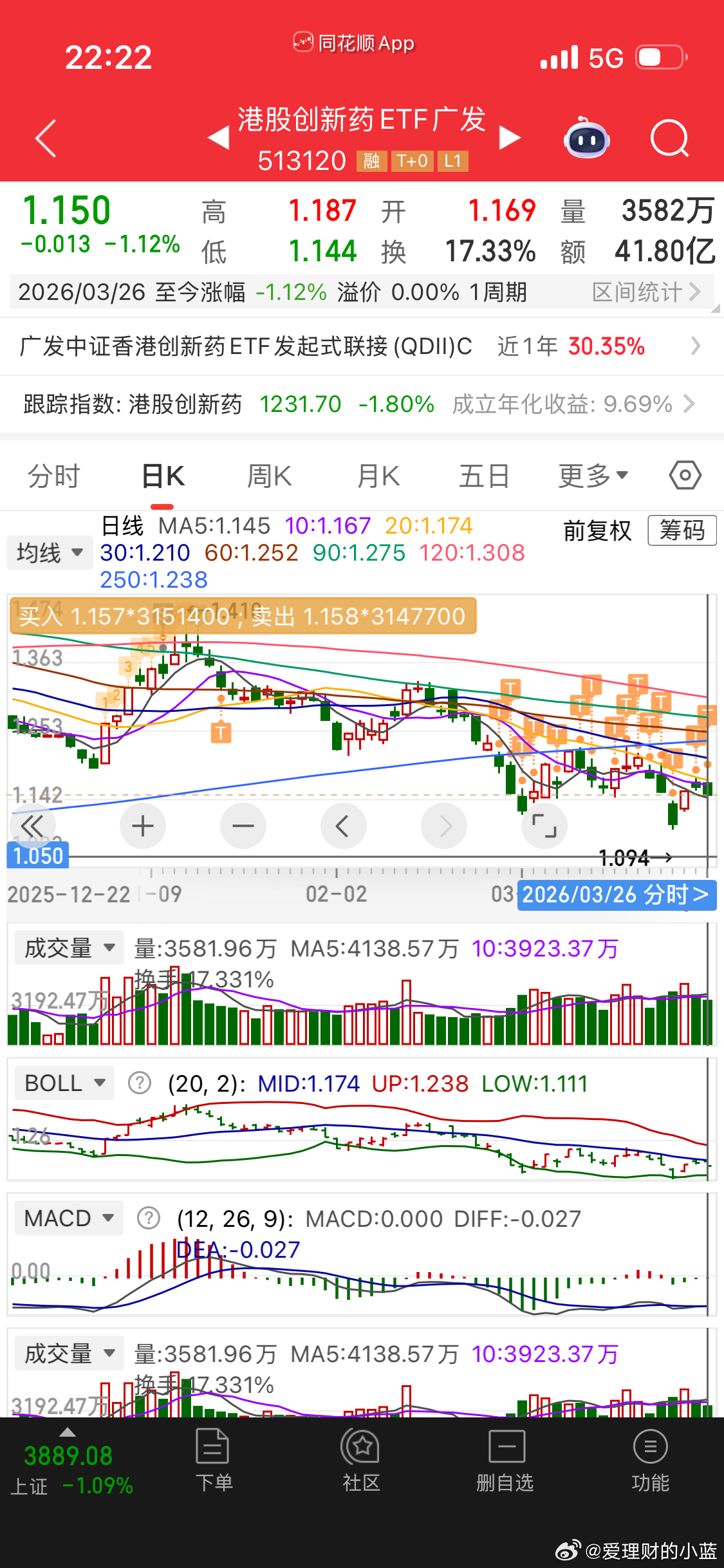Open chart settings gear icon
The image size is (724, 1568).
click(x=684, y=475)
